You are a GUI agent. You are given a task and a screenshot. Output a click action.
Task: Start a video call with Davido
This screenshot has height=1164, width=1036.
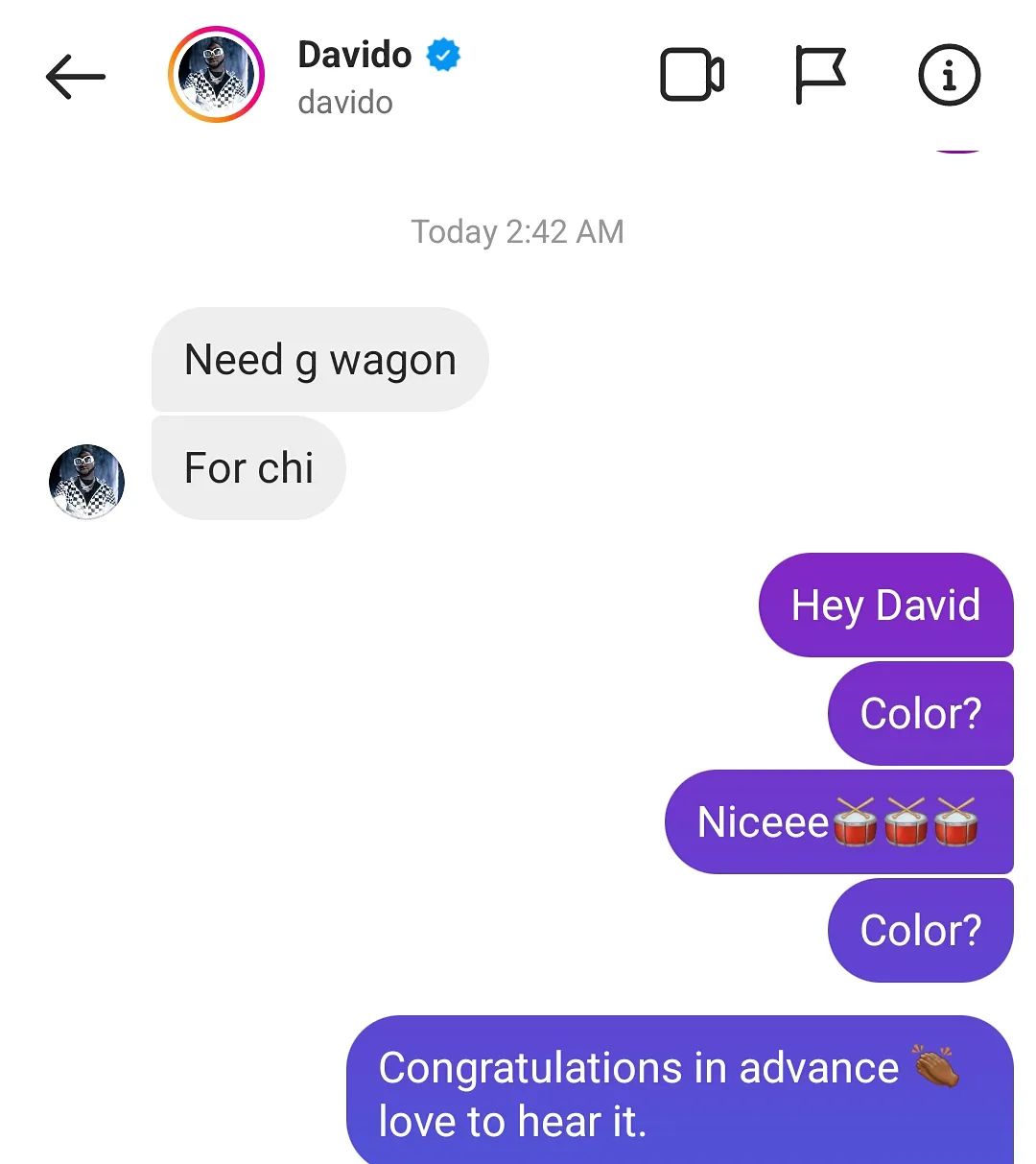tap(692, 75)
